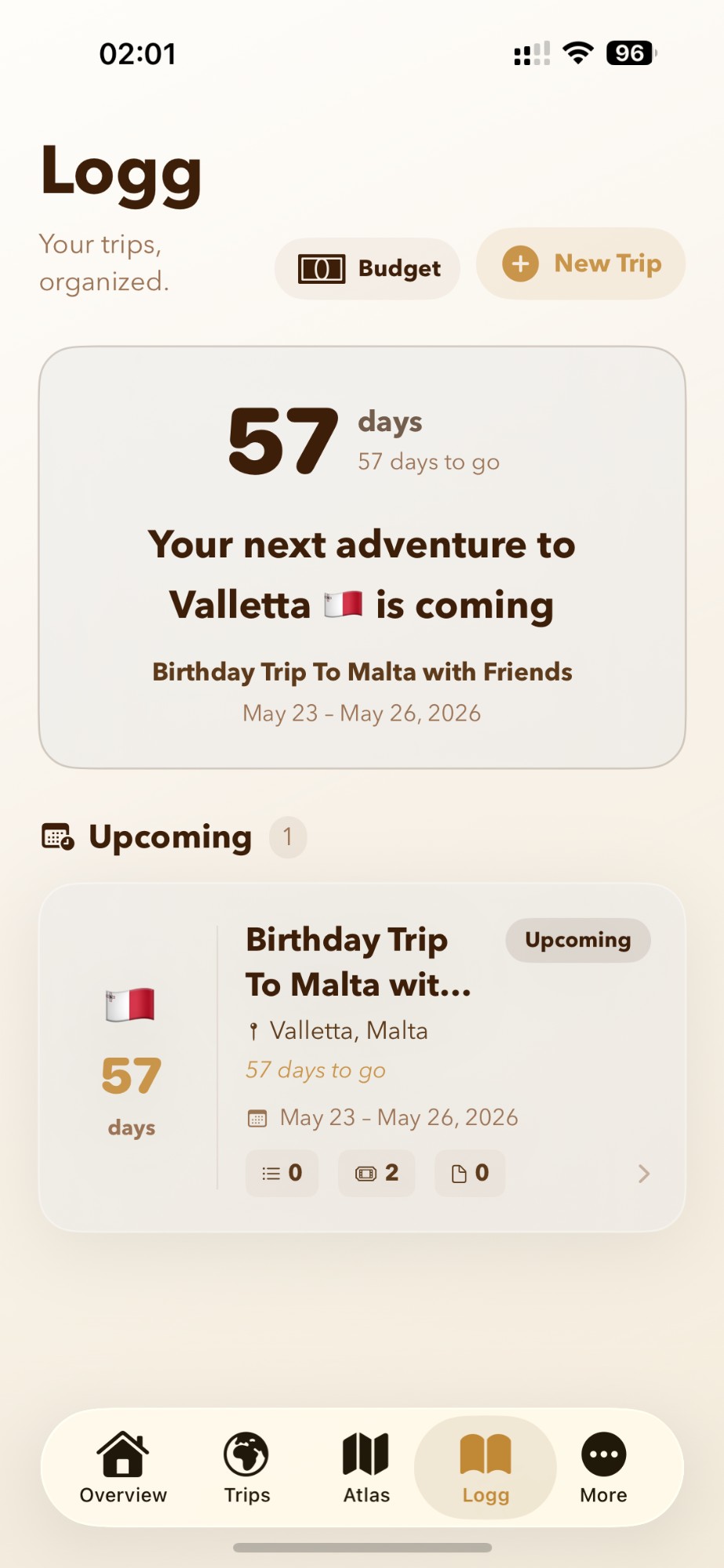The height and width of the screenshot is (1568, 724).
Task: Tap the location pin before Valletta, Malta
Action: point(253,1029)
